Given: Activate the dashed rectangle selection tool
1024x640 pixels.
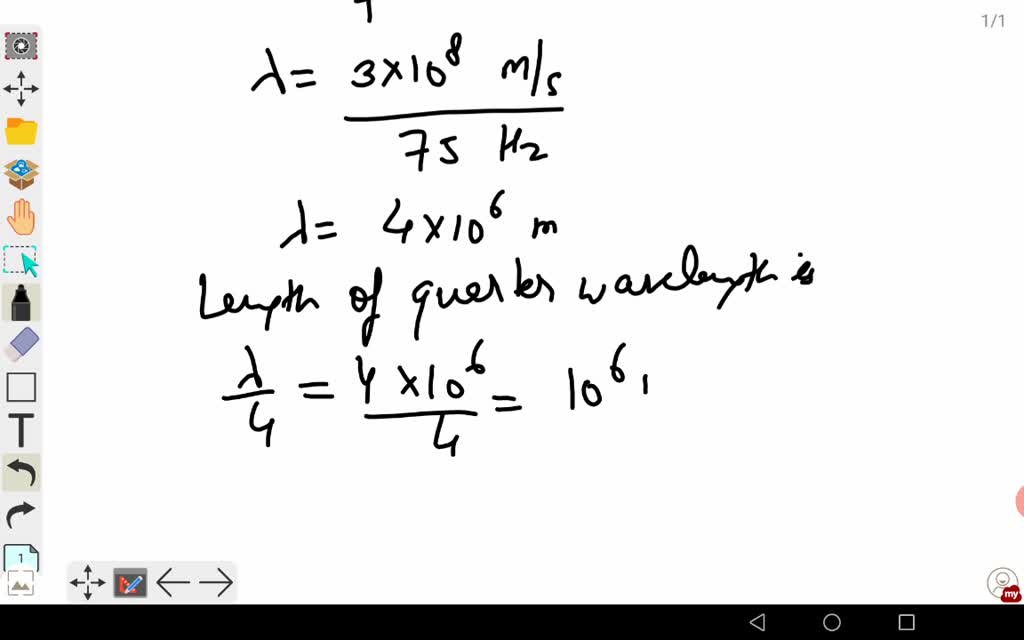Looking at the screenshot, I should pos(21,261).
